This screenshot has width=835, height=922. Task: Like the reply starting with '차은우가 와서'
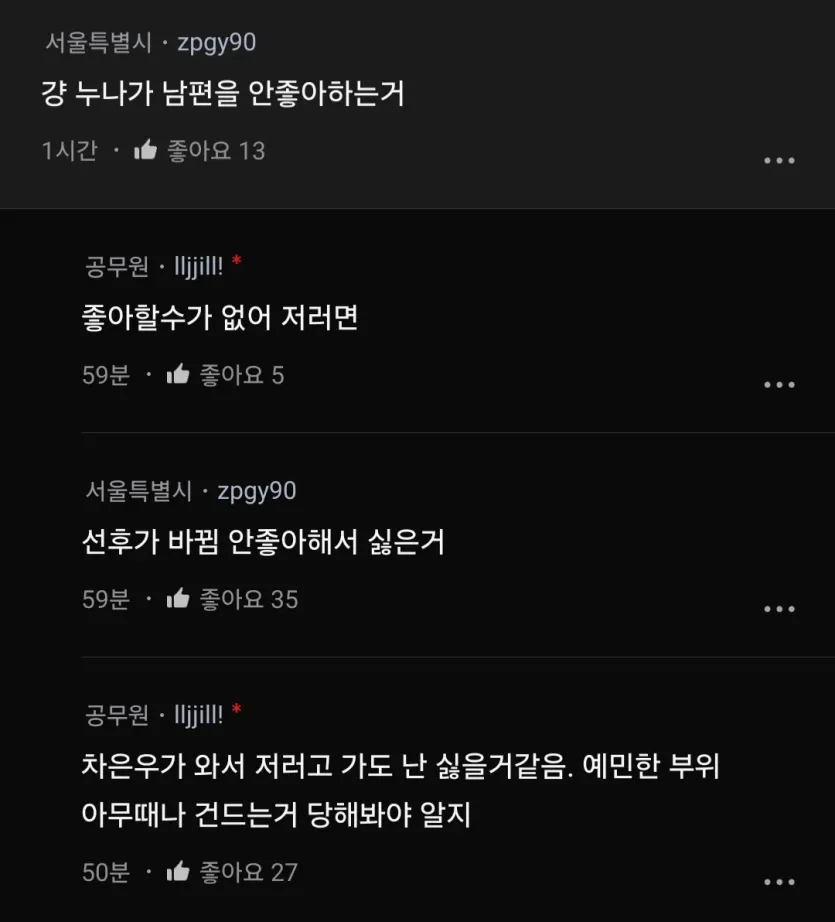(179, 872)
